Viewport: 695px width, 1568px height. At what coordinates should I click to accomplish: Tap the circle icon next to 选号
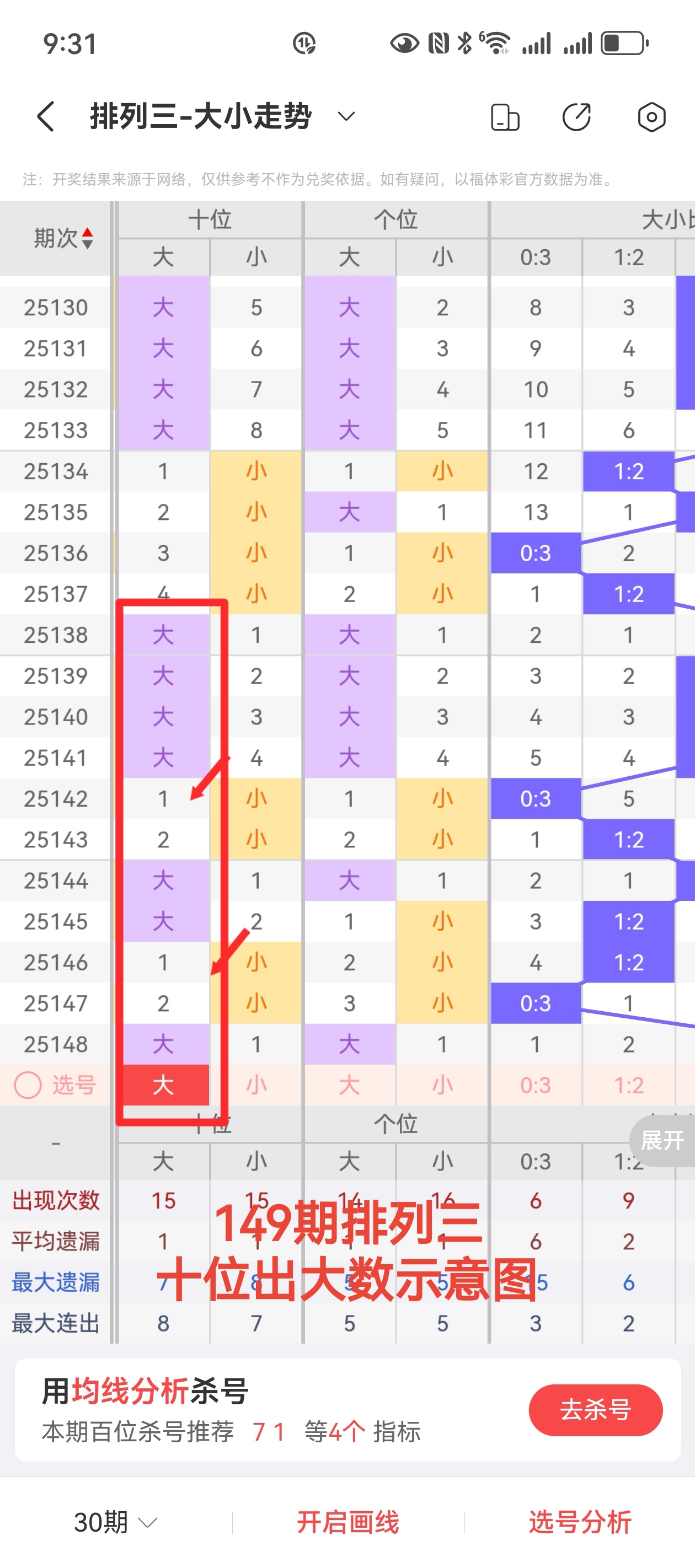pyautogui.click(x=27, y=1084)
